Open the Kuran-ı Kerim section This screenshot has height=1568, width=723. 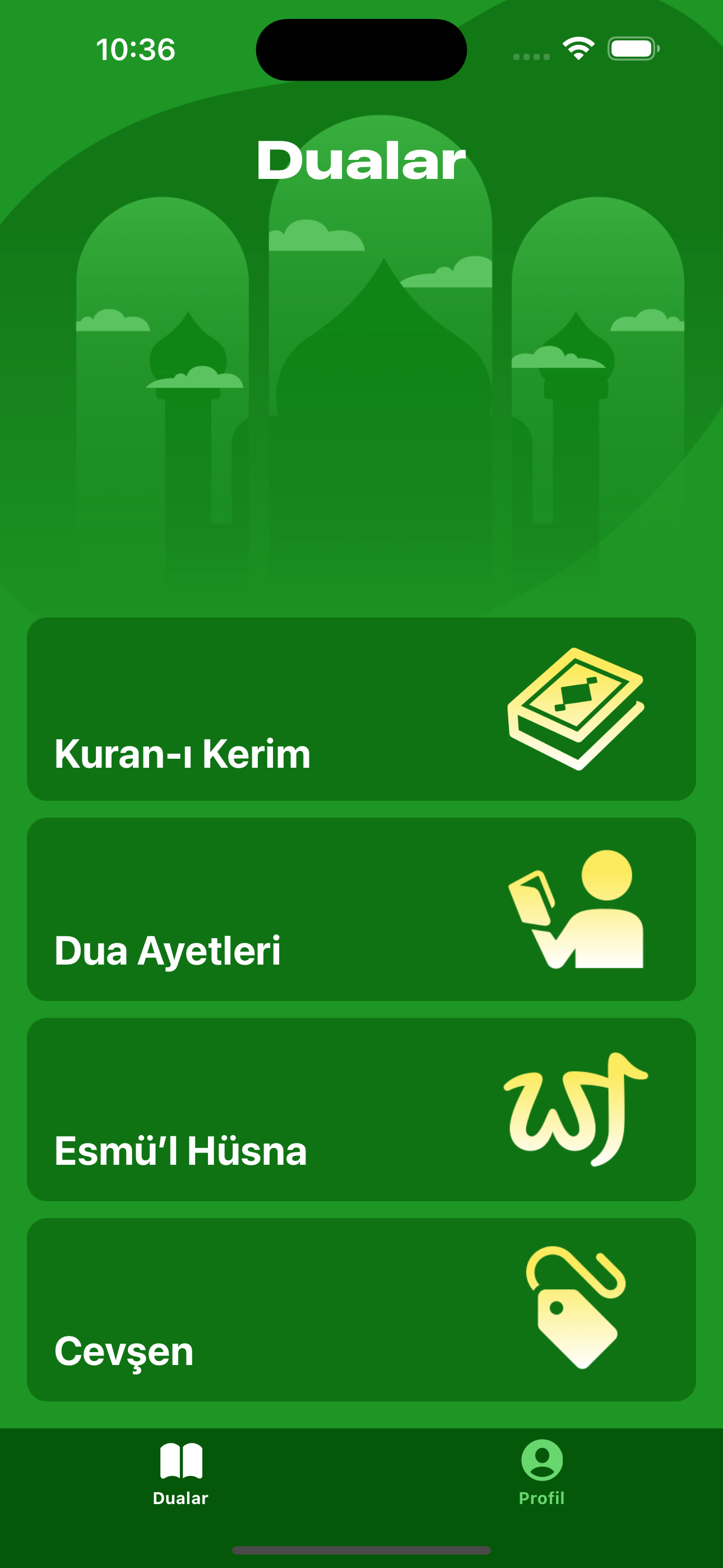click(361, 706)
